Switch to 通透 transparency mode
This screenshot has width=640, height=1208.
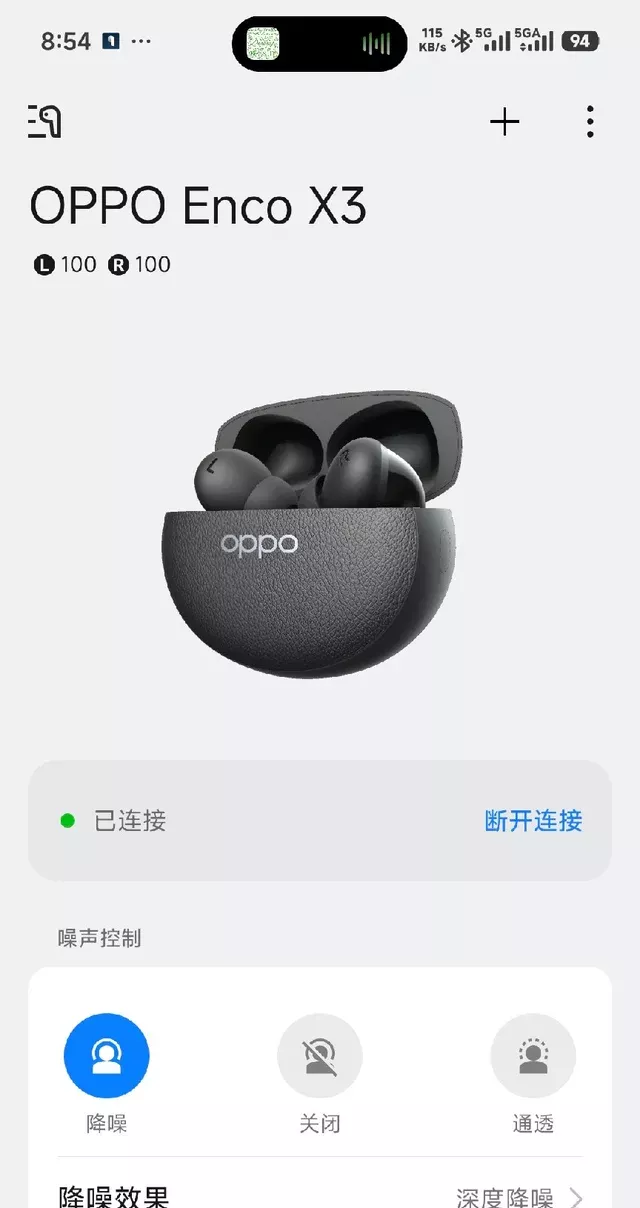tap(532, 1057)
